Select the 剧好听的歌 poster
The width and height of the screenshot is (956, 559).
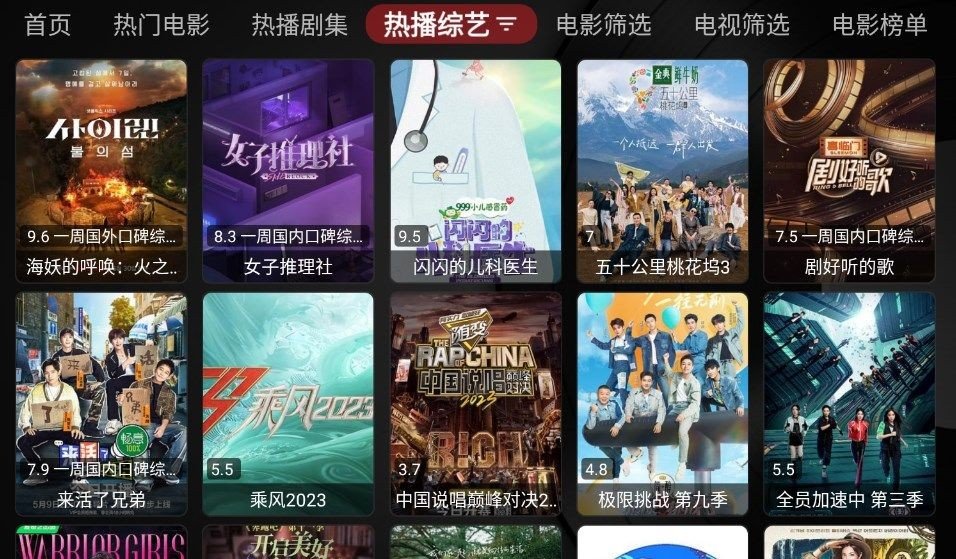pyautogui.click(x=849, y=170)
